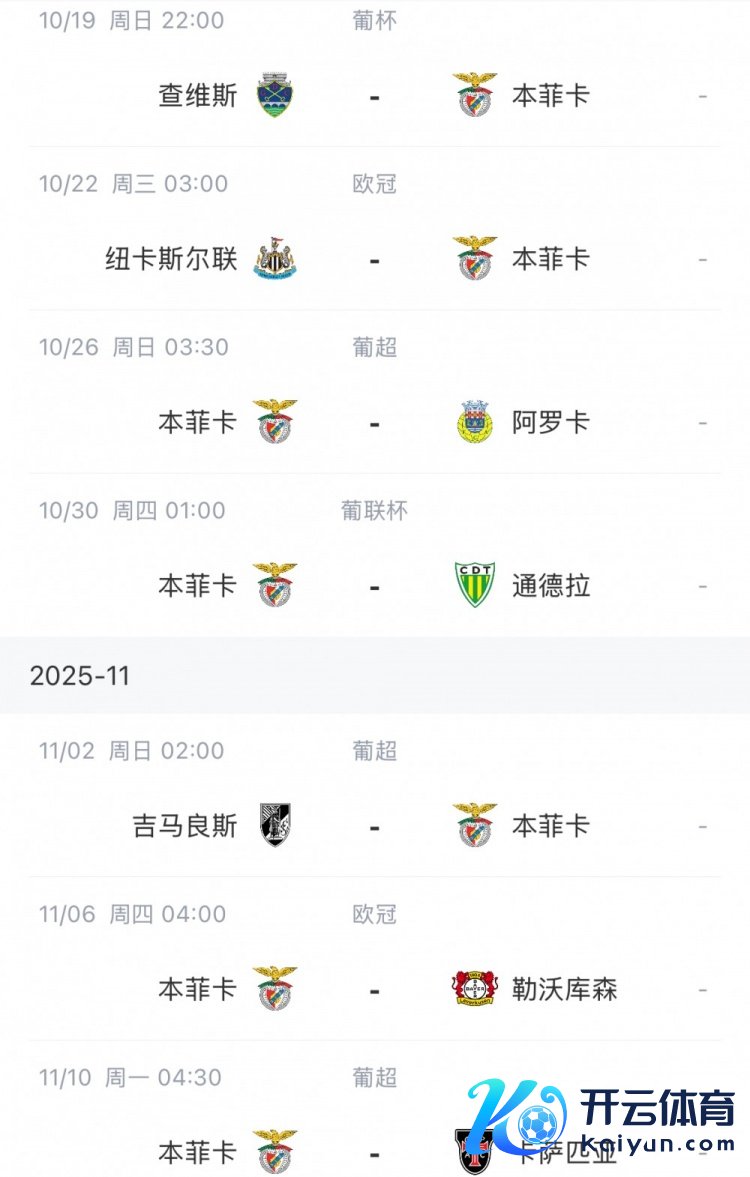The image size is (750, 1177).
Task: Tap the 吉马良斯 vs 本菲卡 fixture
Action: 374,826
